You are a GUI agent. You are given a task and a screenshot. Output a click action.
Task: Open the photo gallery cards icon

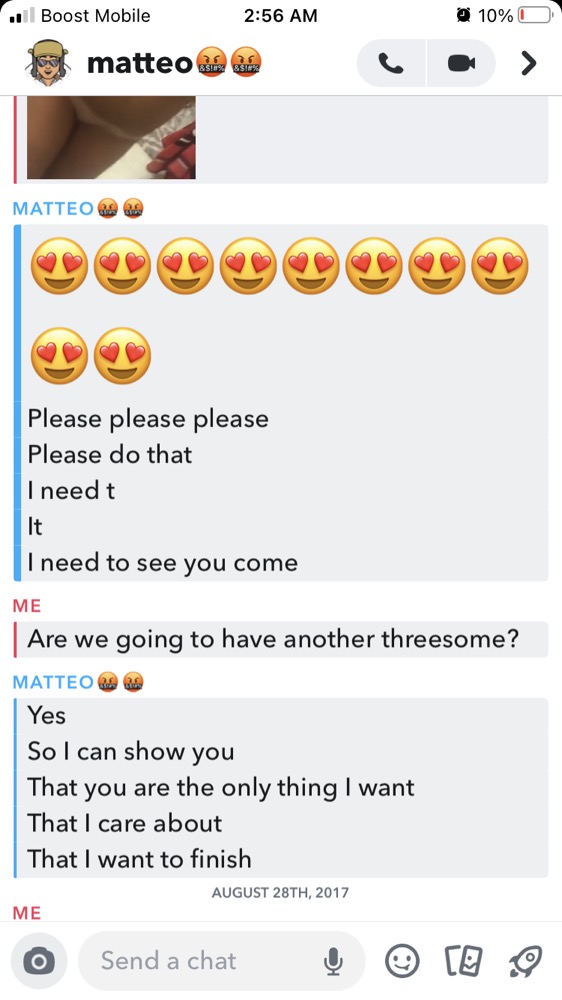(x=464, y=961)
